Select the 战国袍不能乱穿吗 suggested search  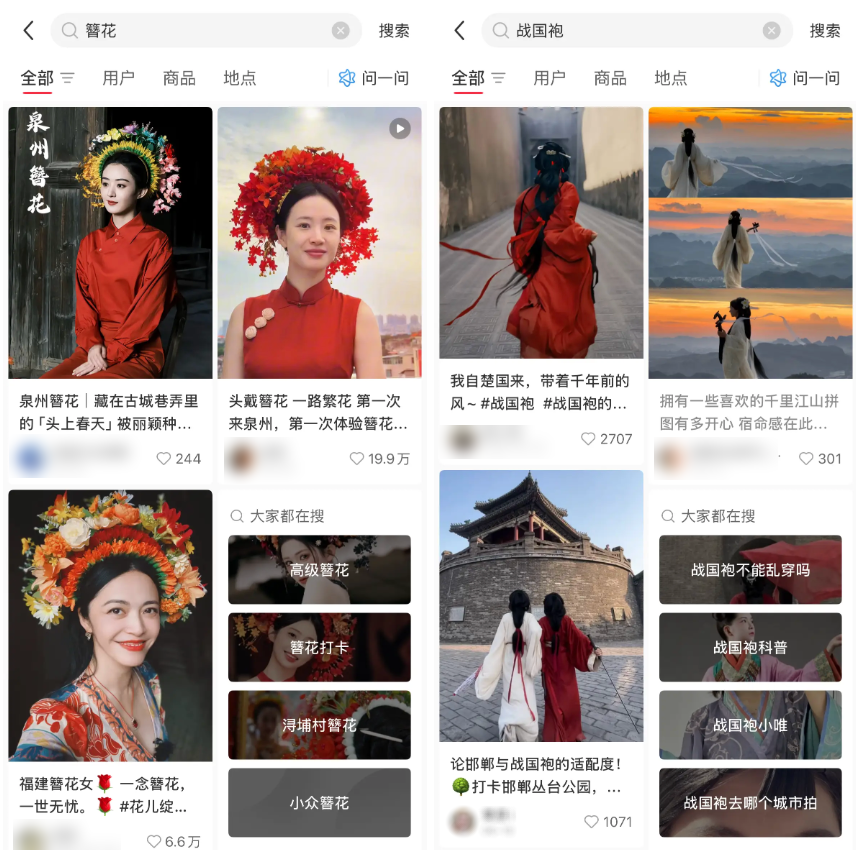pyautogui.click(x=750, y=570)
